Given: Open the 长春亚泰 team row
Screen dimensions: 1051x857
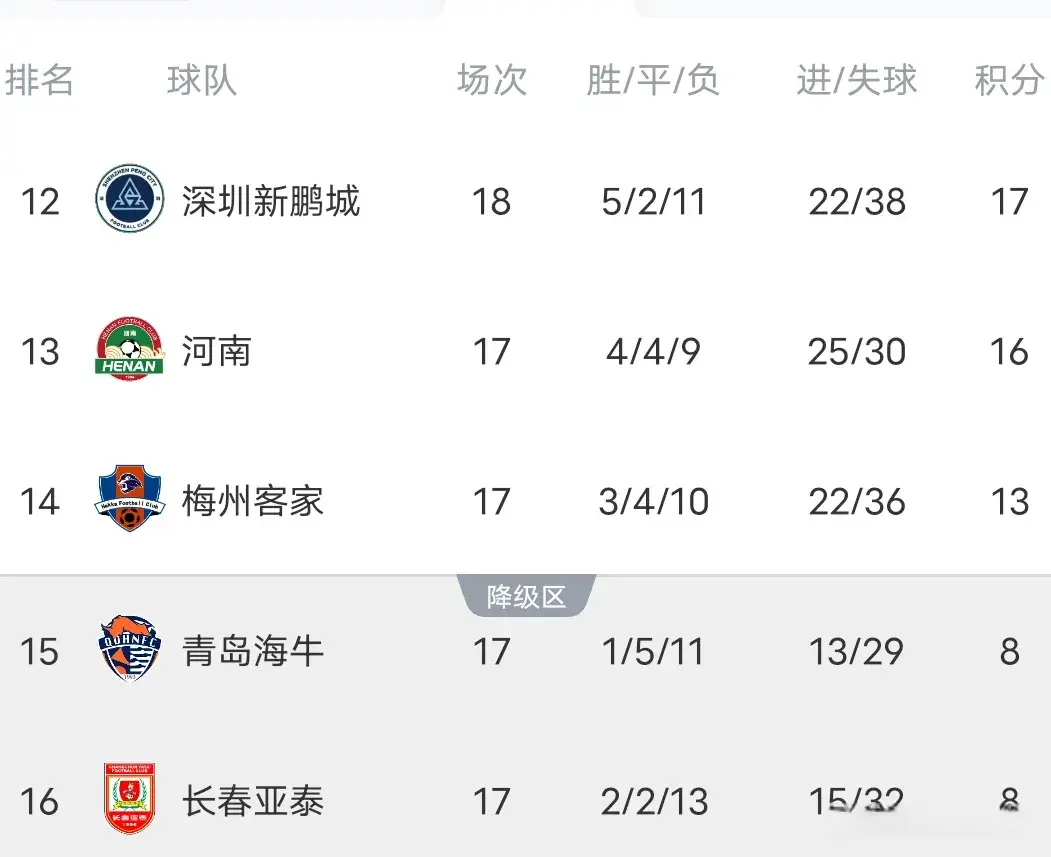Looking at the screenshot, I should point(252,801).
